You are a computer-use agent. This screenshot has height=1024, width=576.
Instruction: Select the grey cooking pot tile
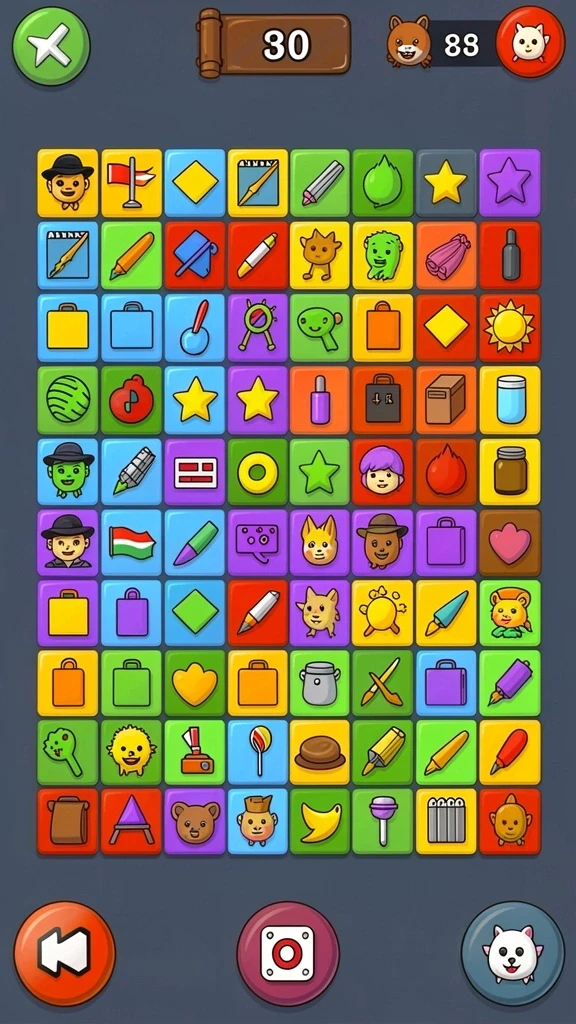320,683
